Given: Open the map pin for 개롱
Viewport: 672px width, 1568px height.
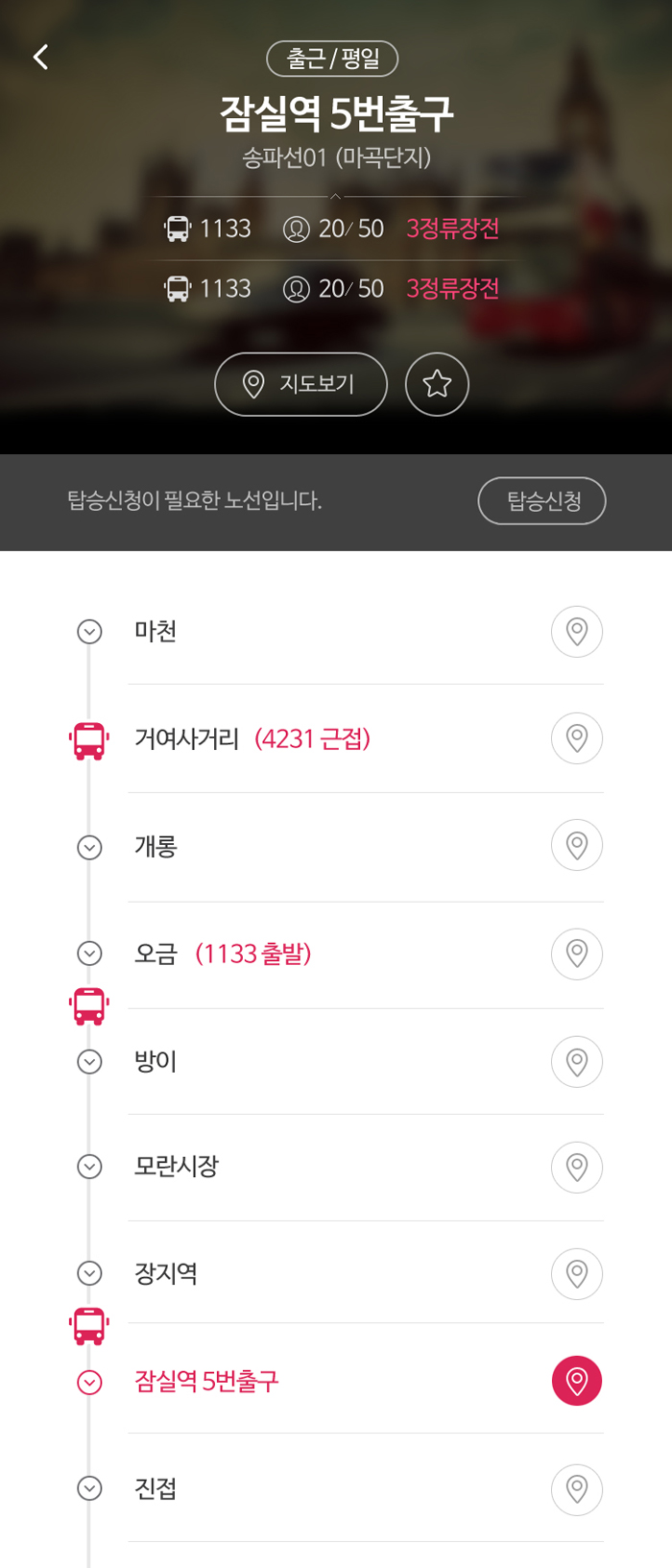Looking at the screenshot, I should (x=576, y=846).
